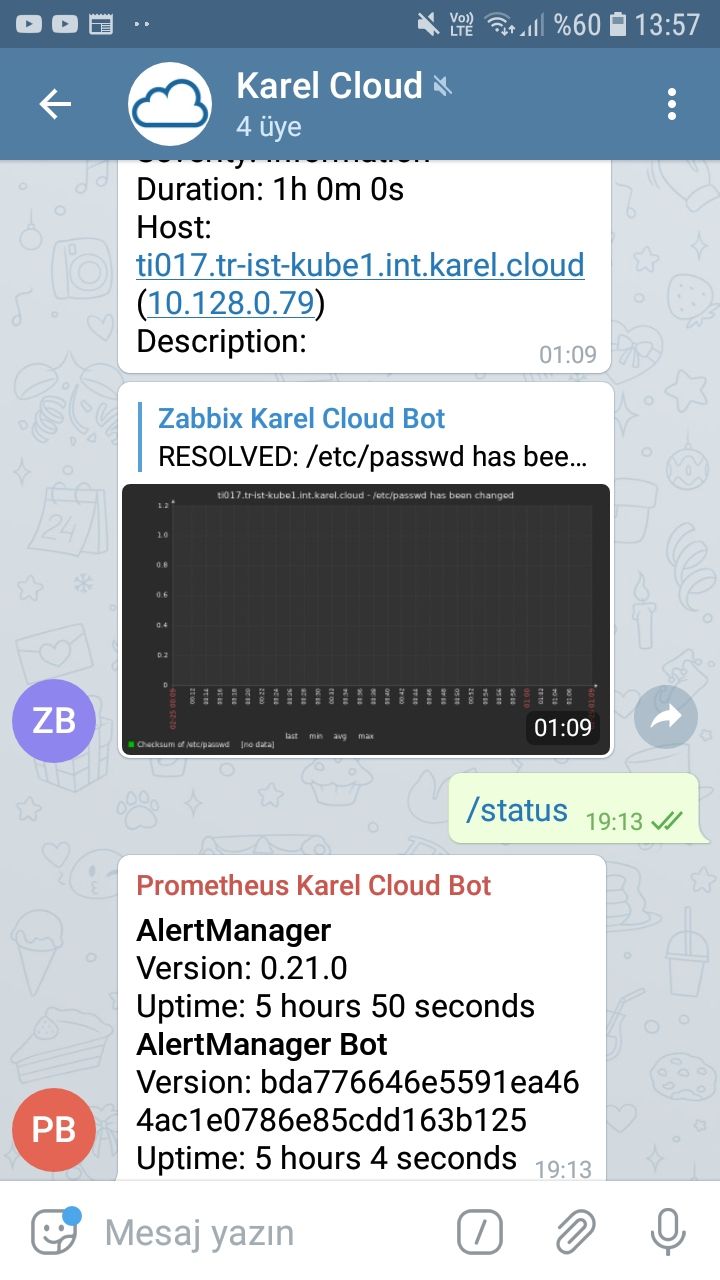Open the ti017.tr-ist-kube1.int.karel.cloud host link
The height and width of the screenshot is (1280, 720).
tap(360, 265)
